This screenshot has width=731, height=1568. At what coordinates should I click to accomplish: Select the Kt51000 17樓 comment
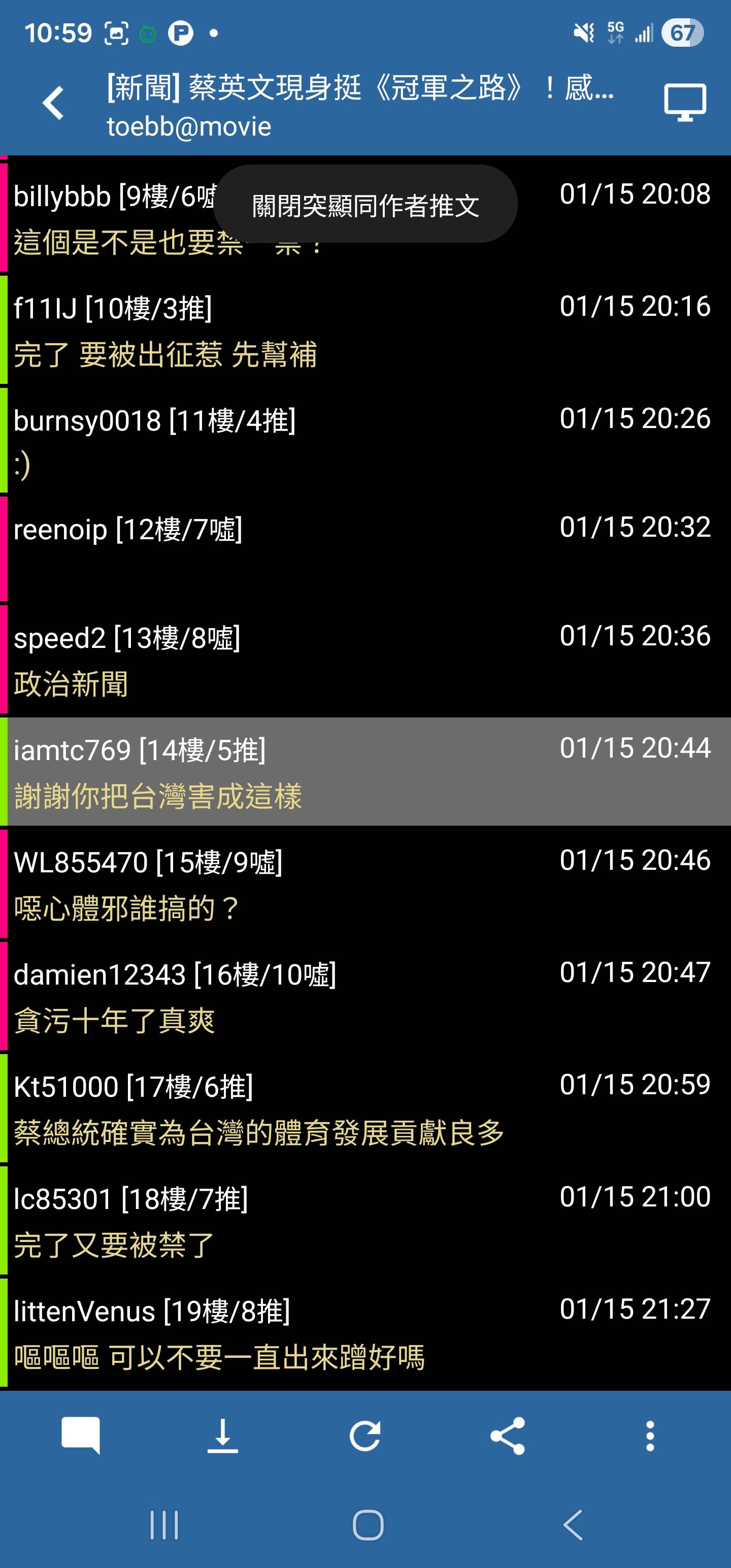pos(365,1108)
